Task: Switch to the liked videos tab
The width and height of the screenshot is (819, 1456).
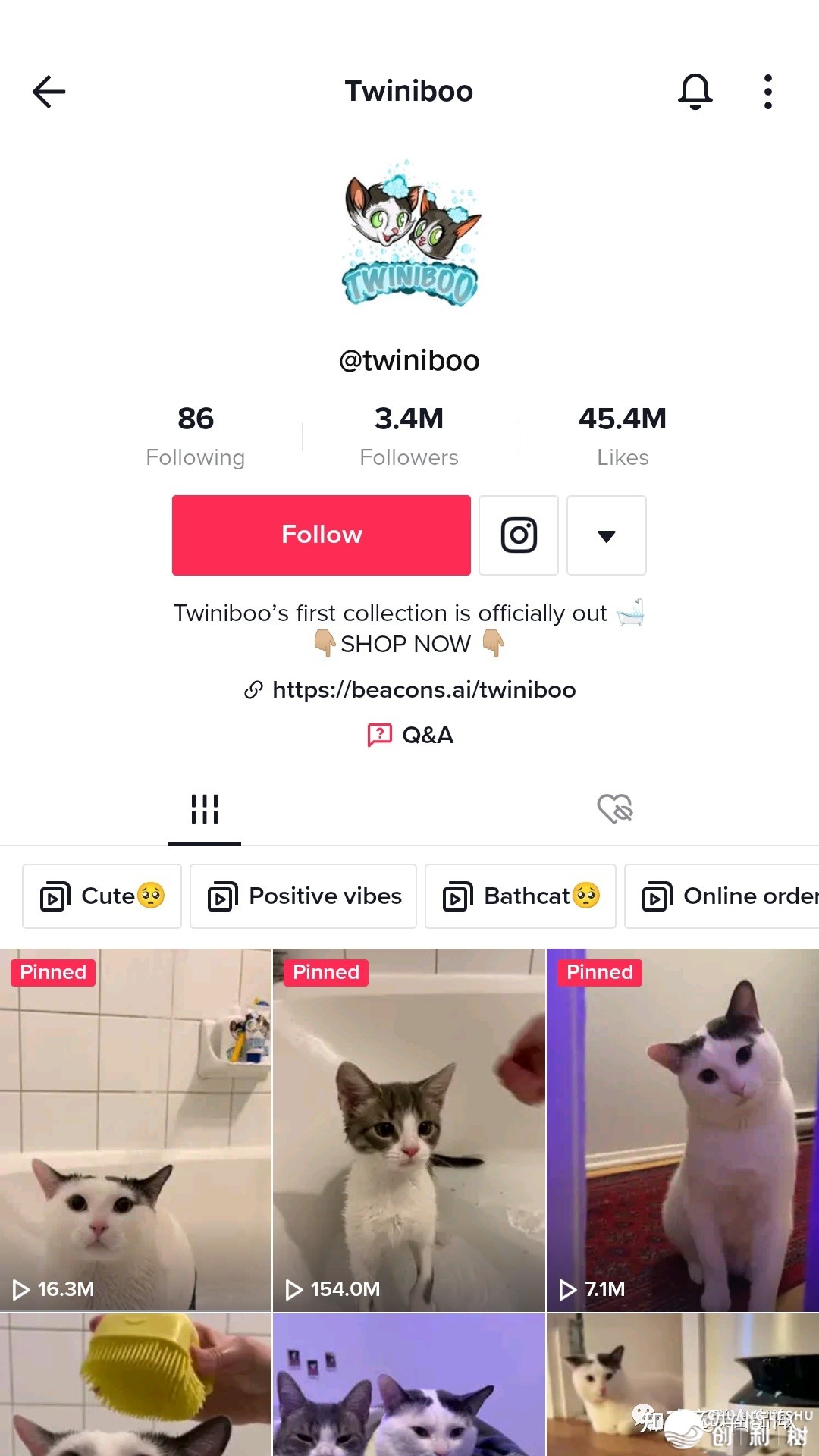Action: coord(614,809)
